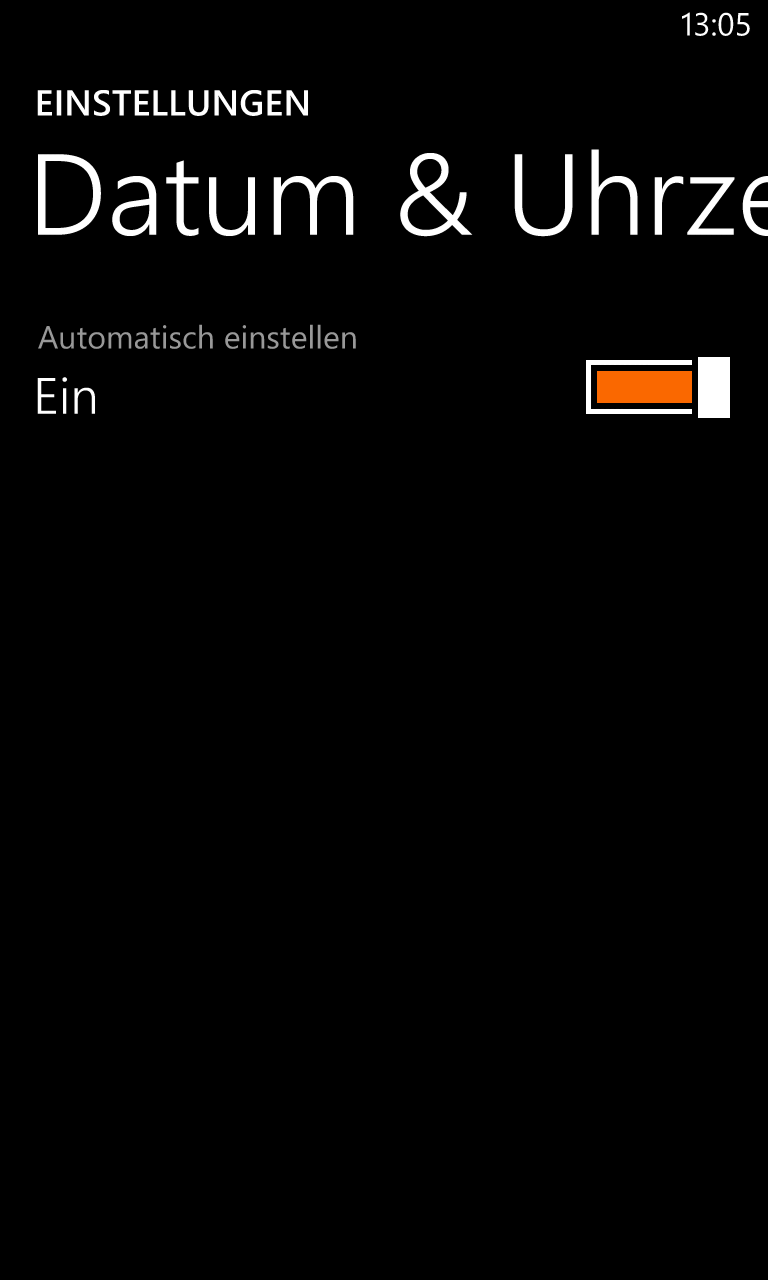Turn off the Automatisch einstellen switch
This screenshot has height=1280, width=768.
(658, 387)
